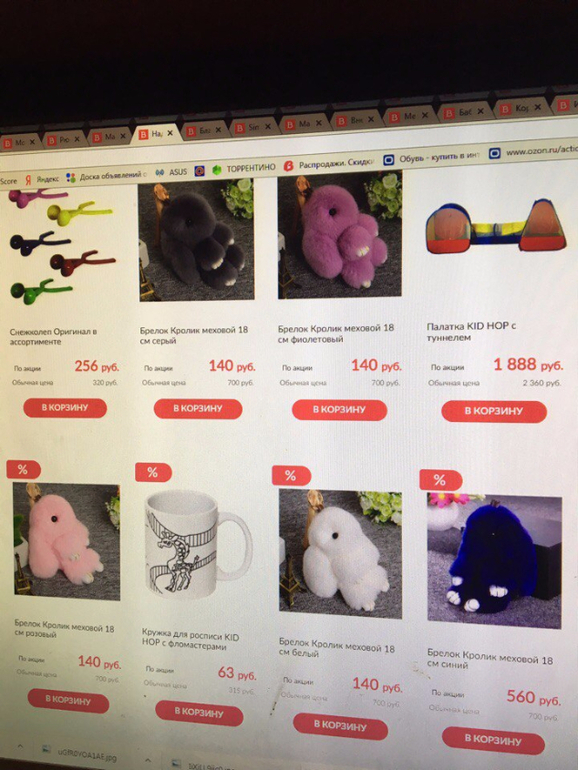Open the Распродажи bookmark
This screenshot has width=578, height=770.
point(330,164)
